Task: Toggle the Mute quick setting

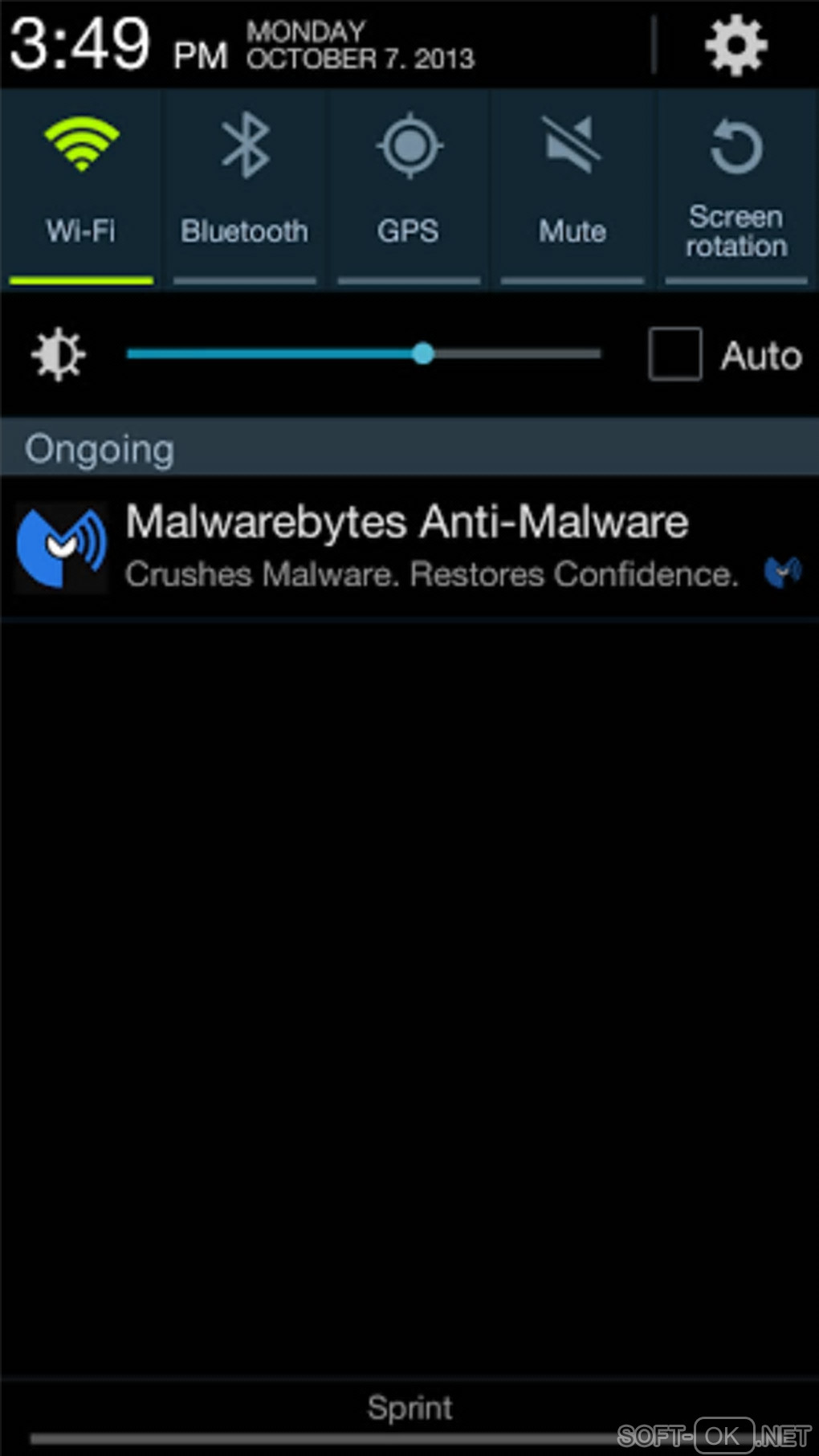Action: tap(572, 186)
